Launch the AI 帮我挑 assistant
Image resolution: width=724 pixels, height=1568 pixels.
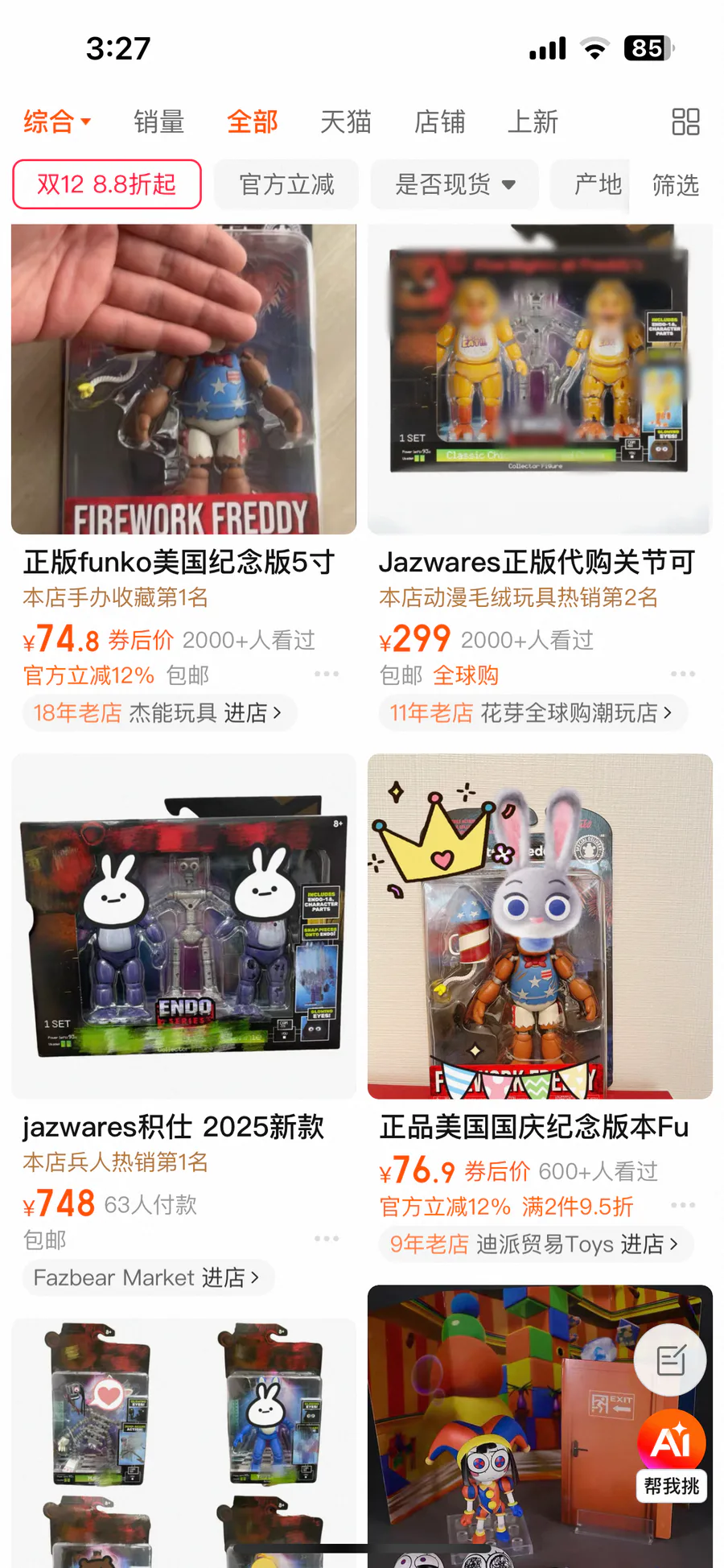coord(672,1455)
